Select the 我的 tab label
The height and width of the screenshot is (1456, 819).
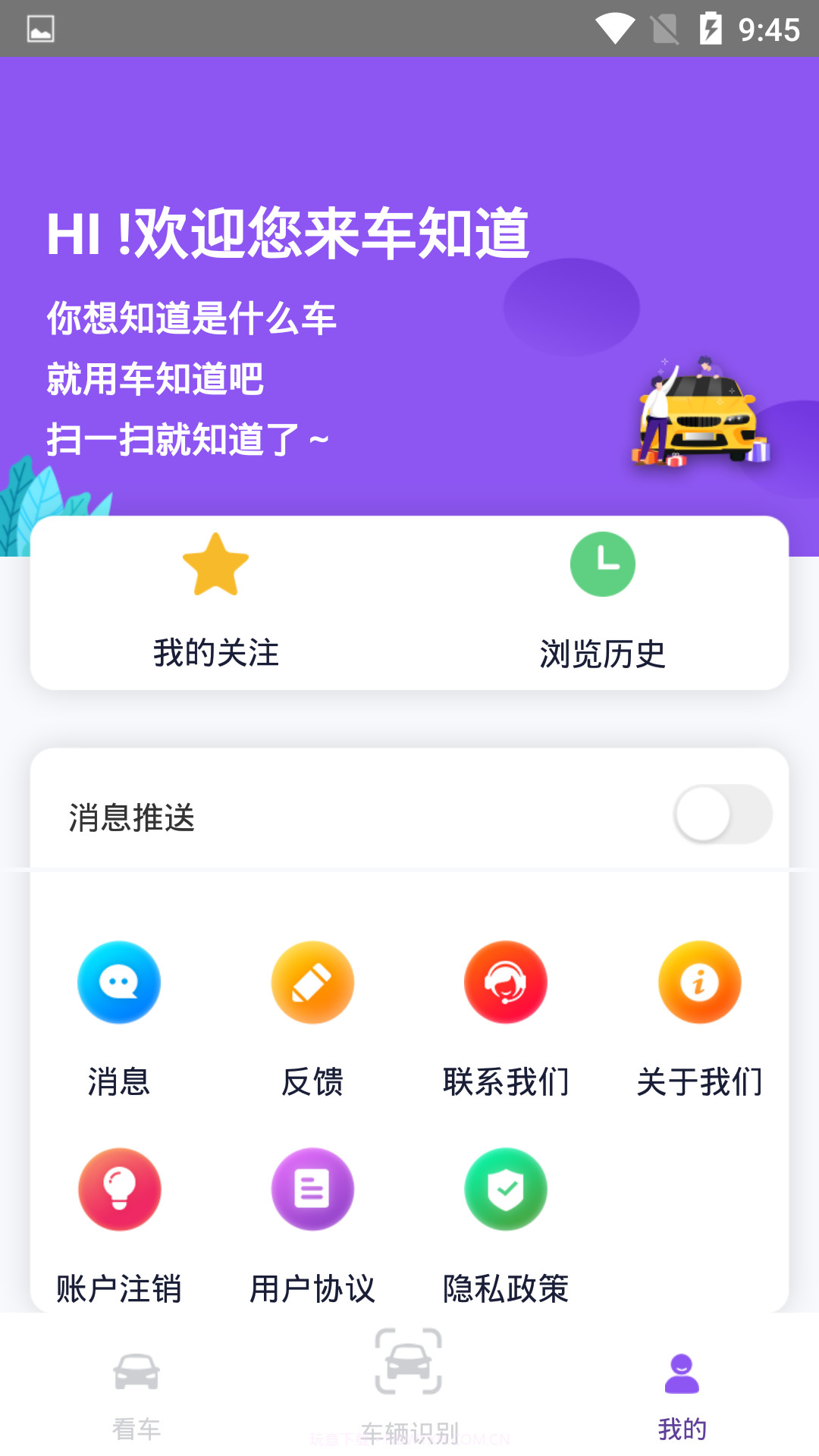click(682, 1426)
